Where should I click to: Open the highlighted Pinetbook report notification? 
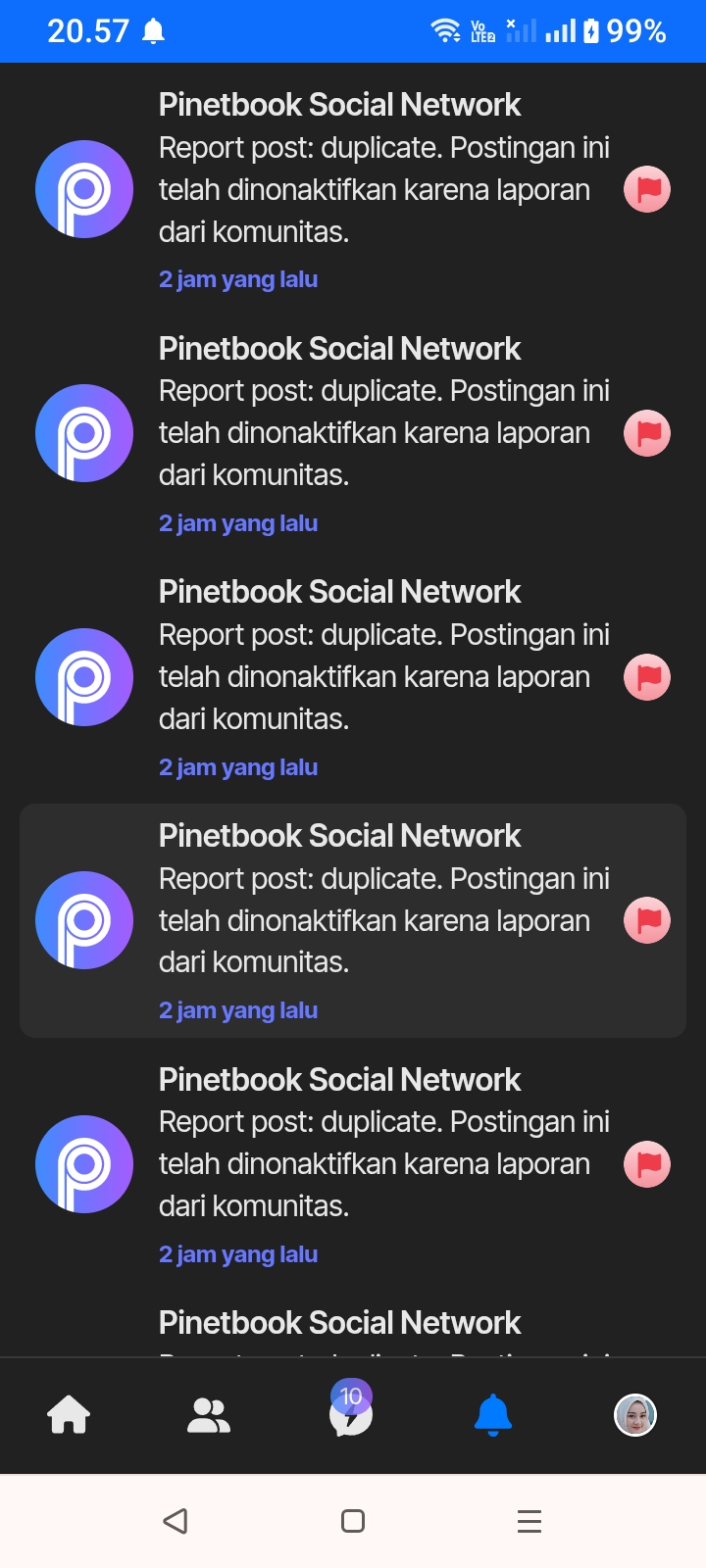(x=353, y=920)
